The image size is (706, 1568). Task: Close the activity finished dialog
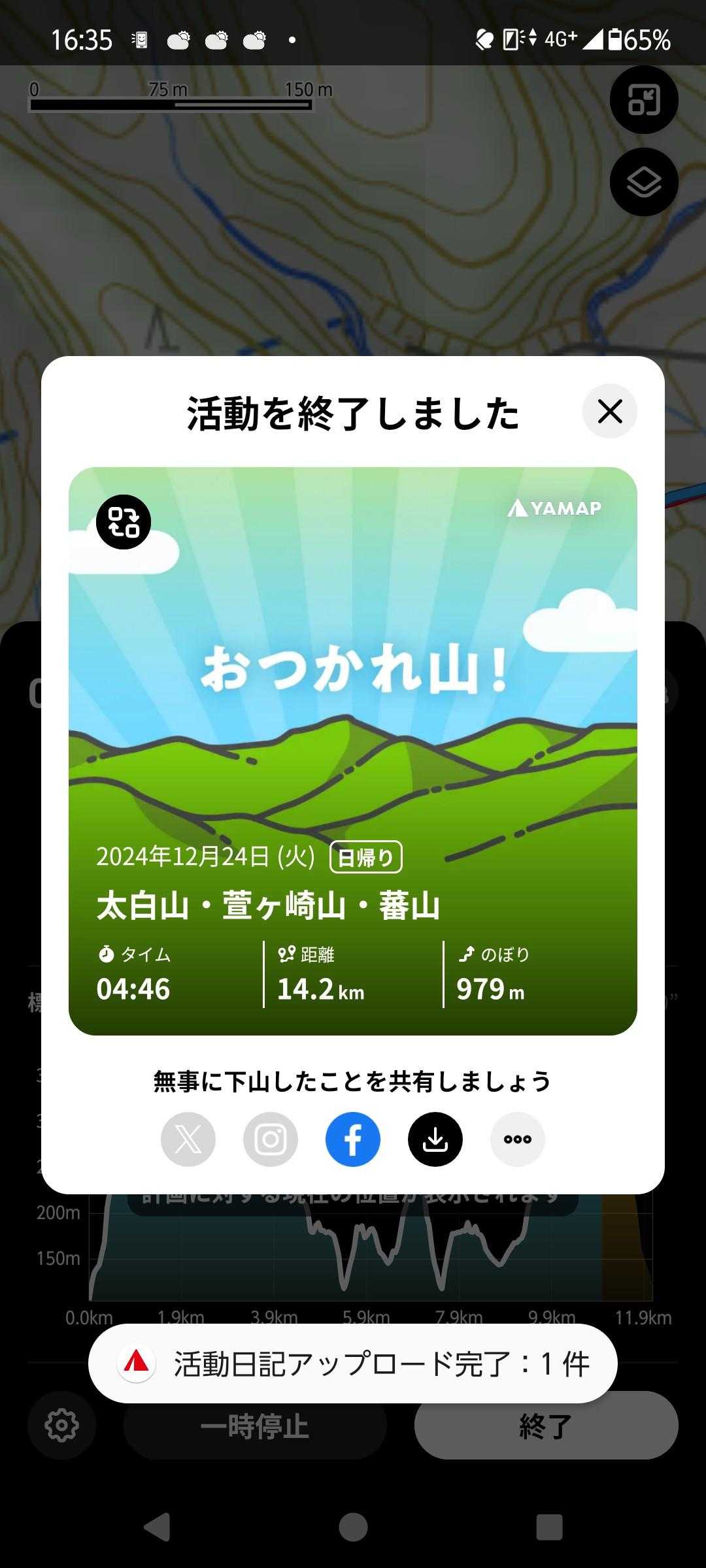click(609, 412)
